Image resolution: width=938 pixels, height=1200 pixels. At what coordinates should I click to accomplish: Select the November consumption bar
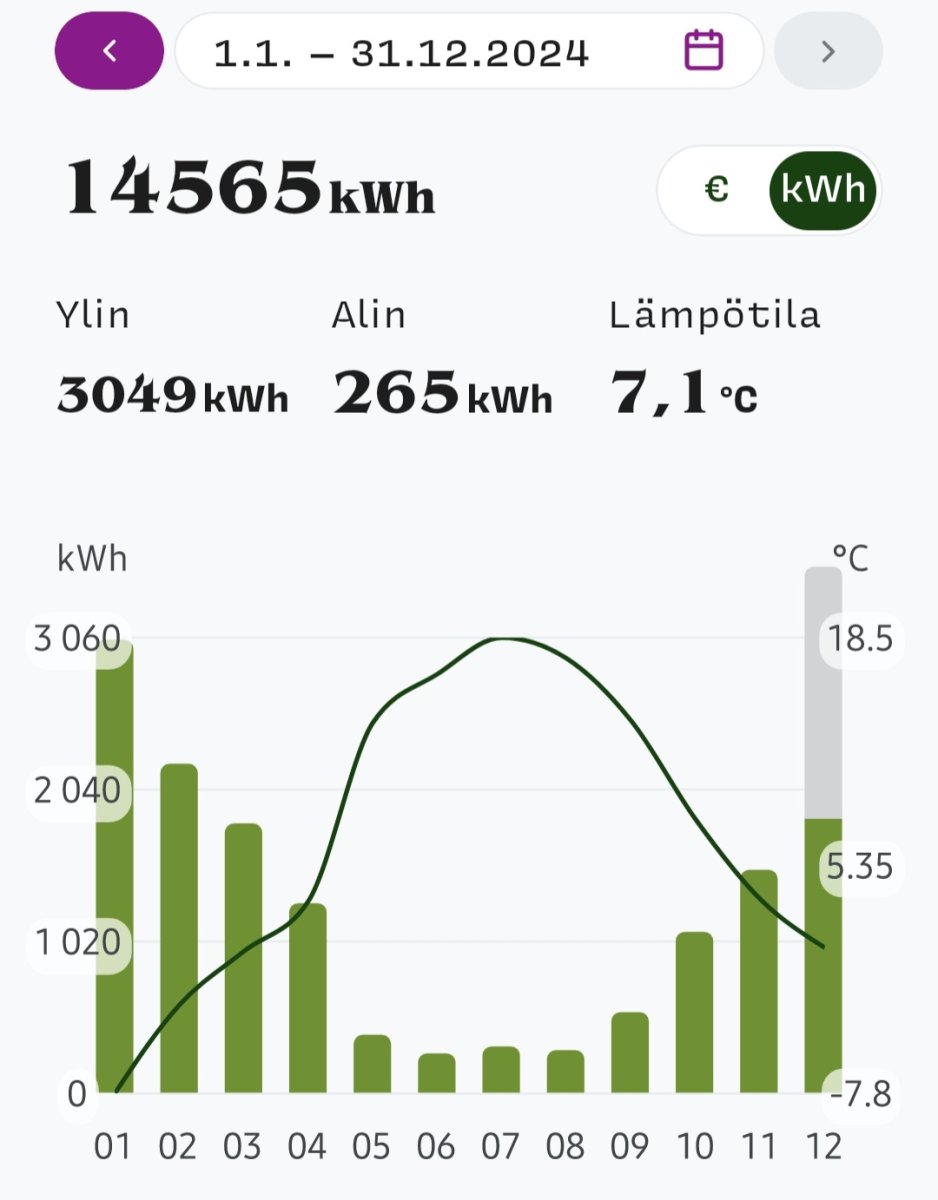pyautogui.click(x=759, y=982)
